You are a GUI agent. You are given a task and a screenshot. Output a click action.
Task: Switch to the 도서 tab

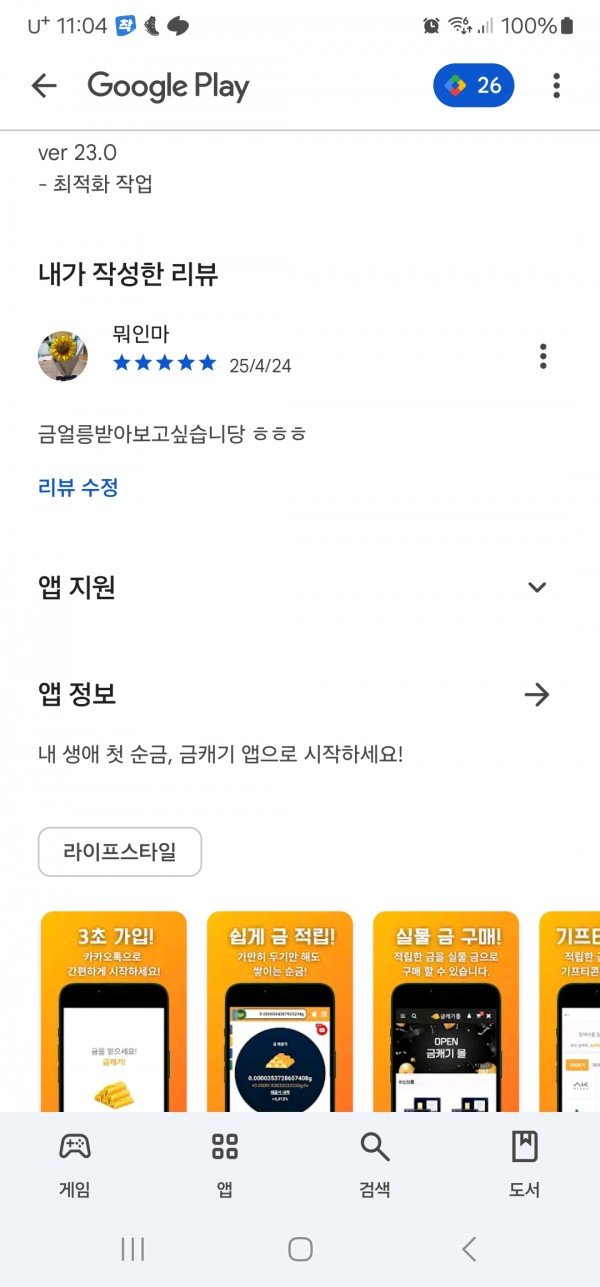click(x=525, y=1165)
